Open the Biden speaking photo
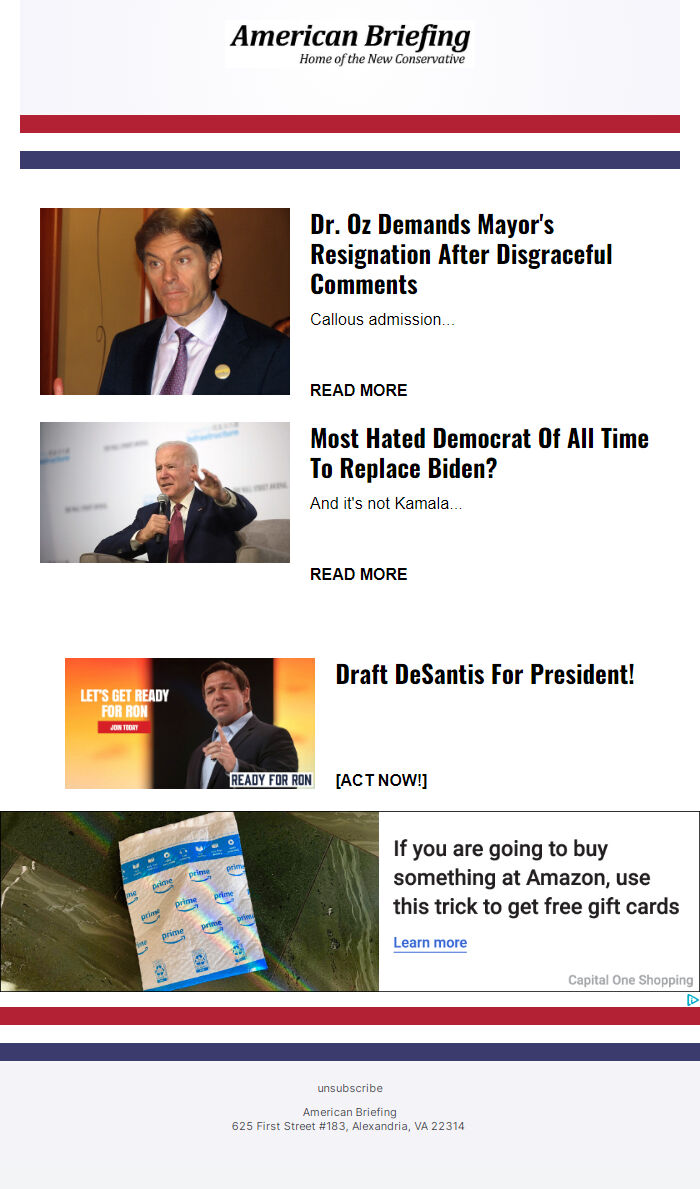 pos(165,492)
